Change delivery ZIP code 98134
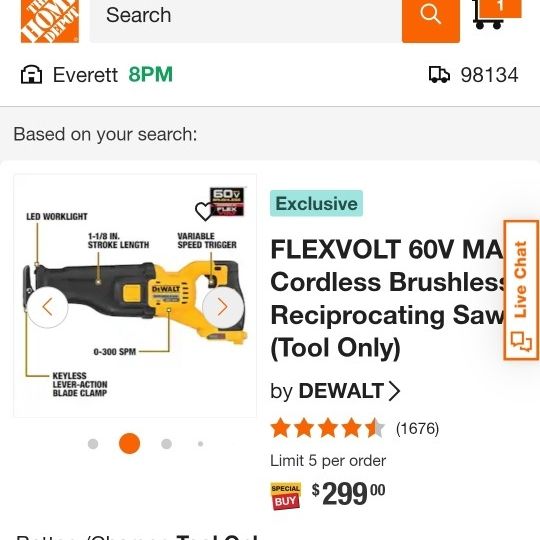 click(x=474, y=75)
